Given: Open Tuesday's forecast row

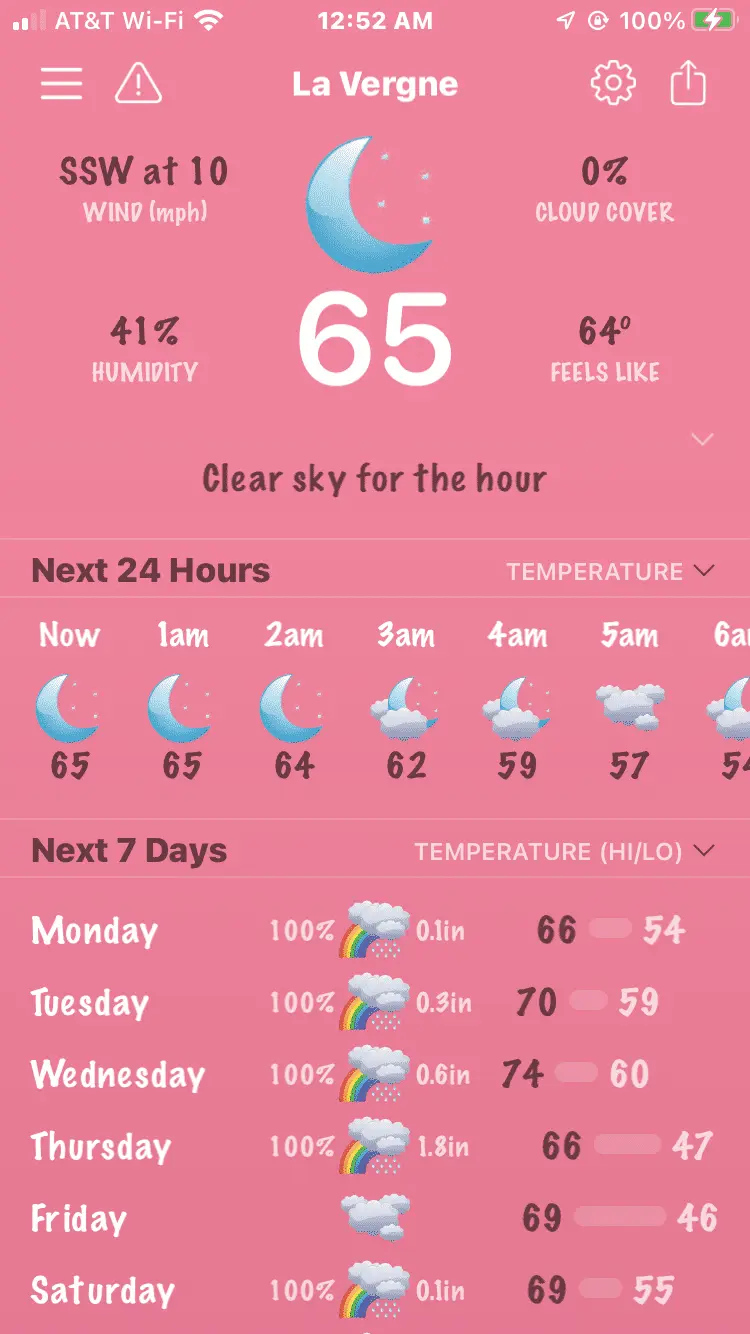Looking at the screenshot, I should (375, 1002).
